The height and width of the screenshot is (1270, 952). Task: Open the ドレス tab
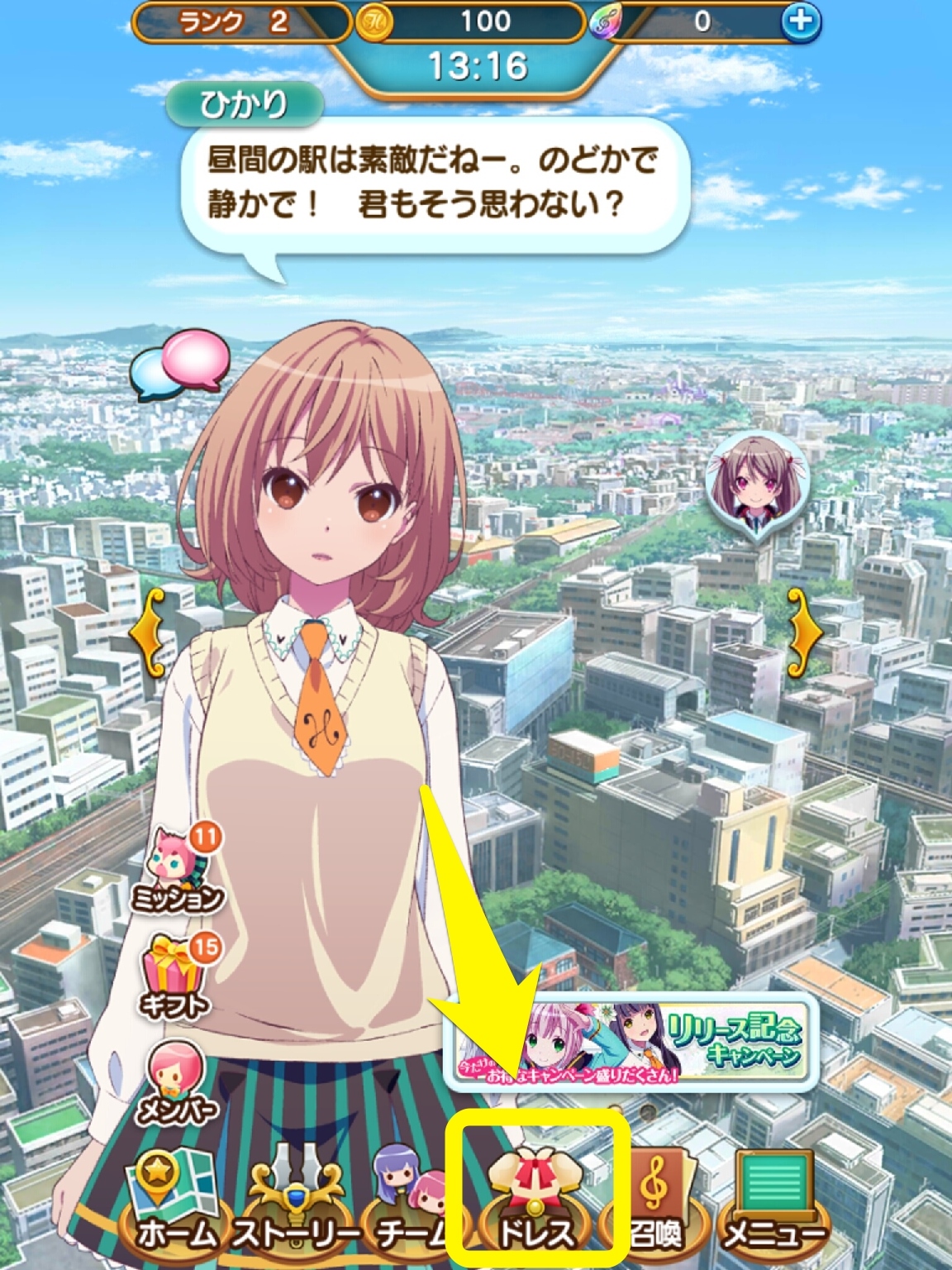tap(537, 1207)
